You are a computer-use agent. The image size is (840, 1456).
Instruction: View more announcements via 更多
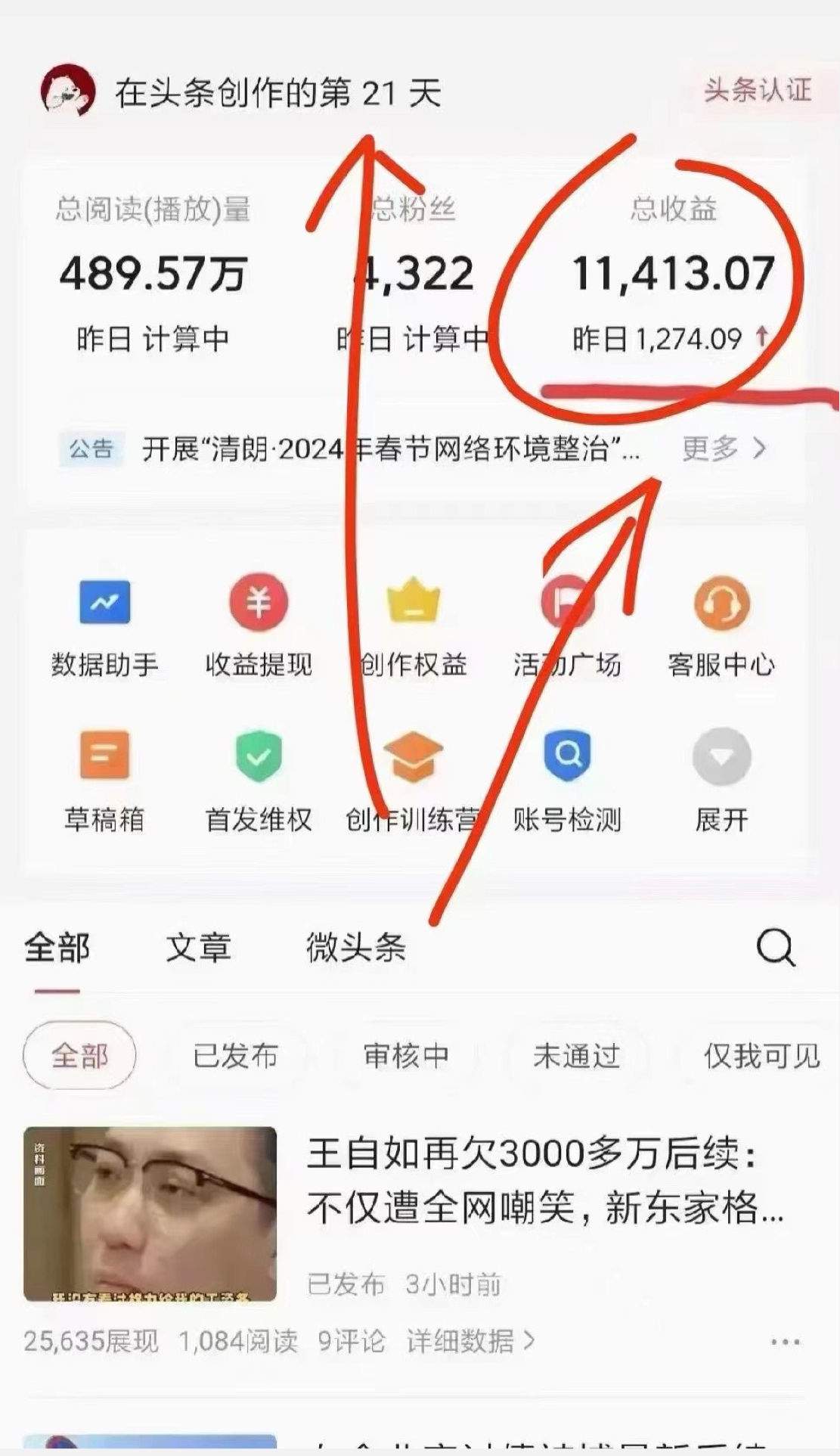point(723,449)
